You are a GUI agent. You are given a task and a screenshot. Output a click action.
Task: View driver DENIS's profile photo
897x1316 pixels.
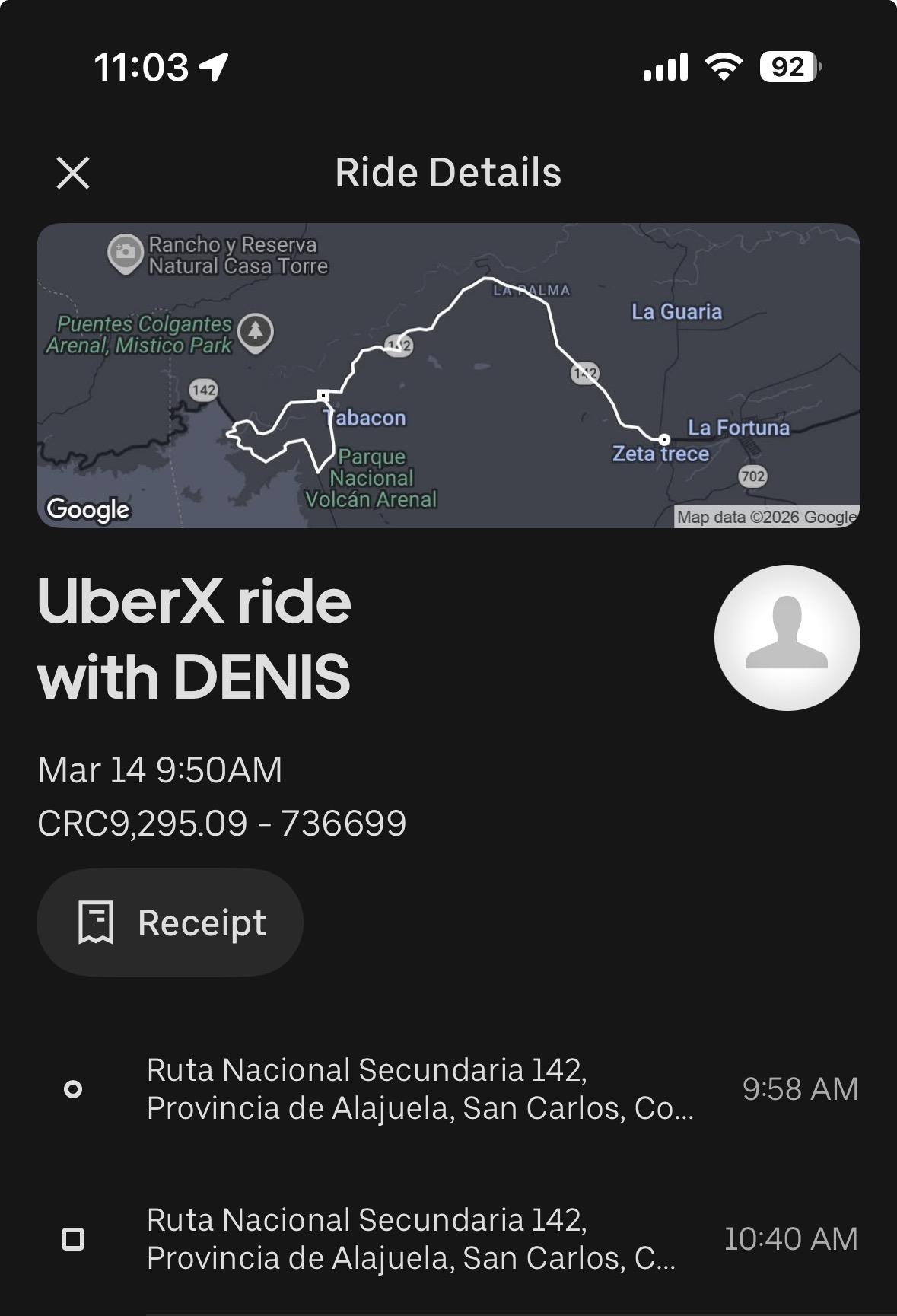point(787,638)
